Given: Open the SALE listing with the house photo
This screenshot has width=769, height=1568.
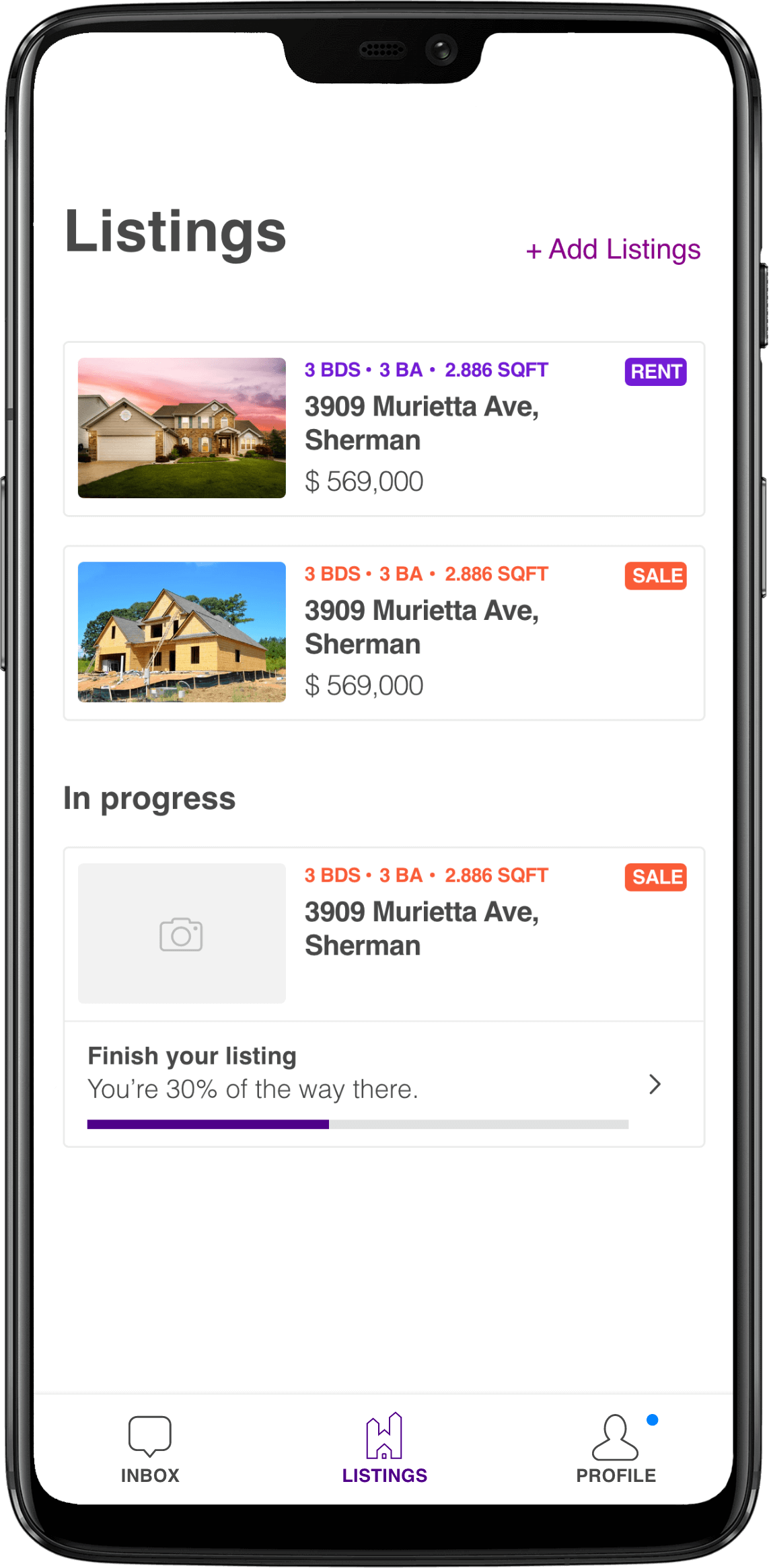Looking at the screenshot, I should (384, 633).
